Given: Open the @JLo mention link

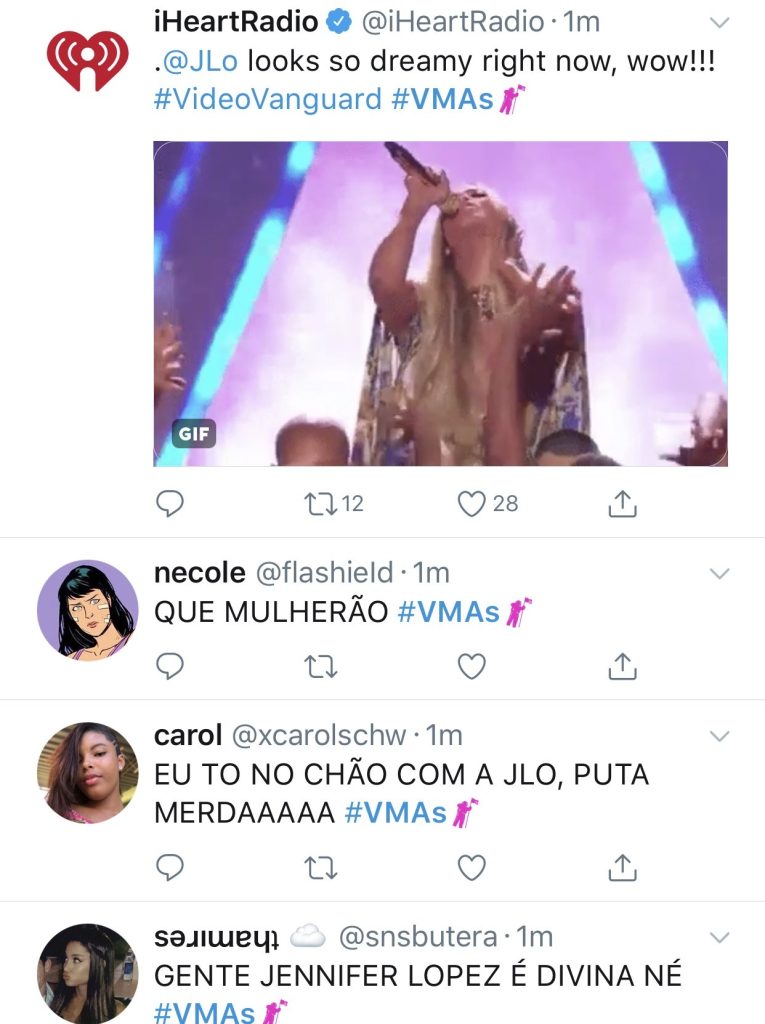Looking at the screenshot, I should tap(195, 61).
